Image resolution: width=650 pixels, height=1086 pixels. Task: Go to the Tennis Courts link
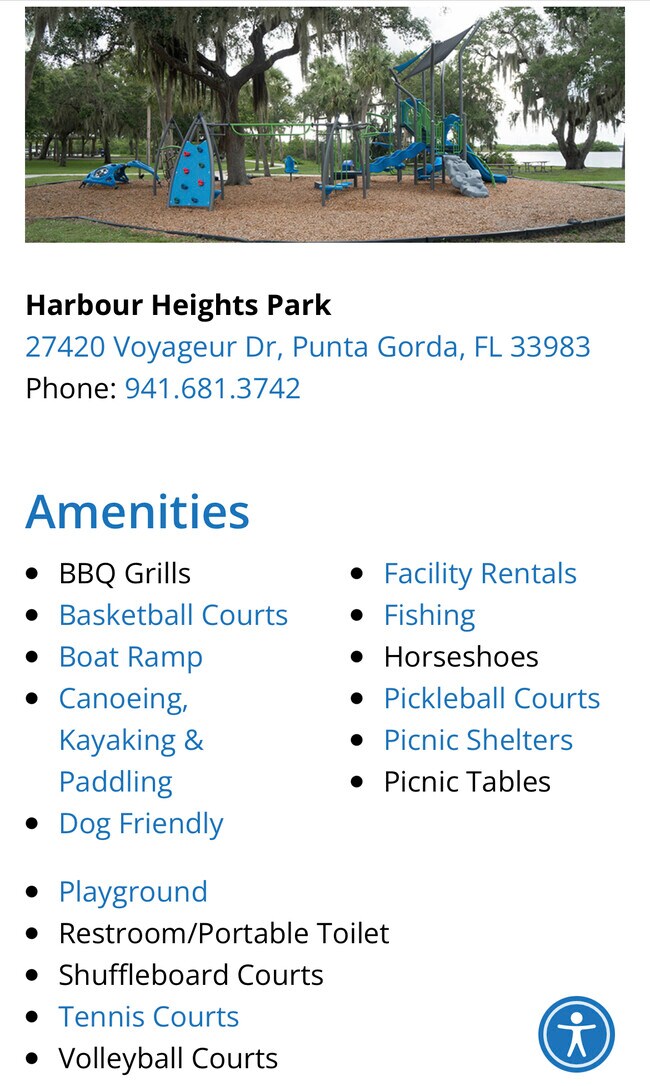coord(149,1017)
